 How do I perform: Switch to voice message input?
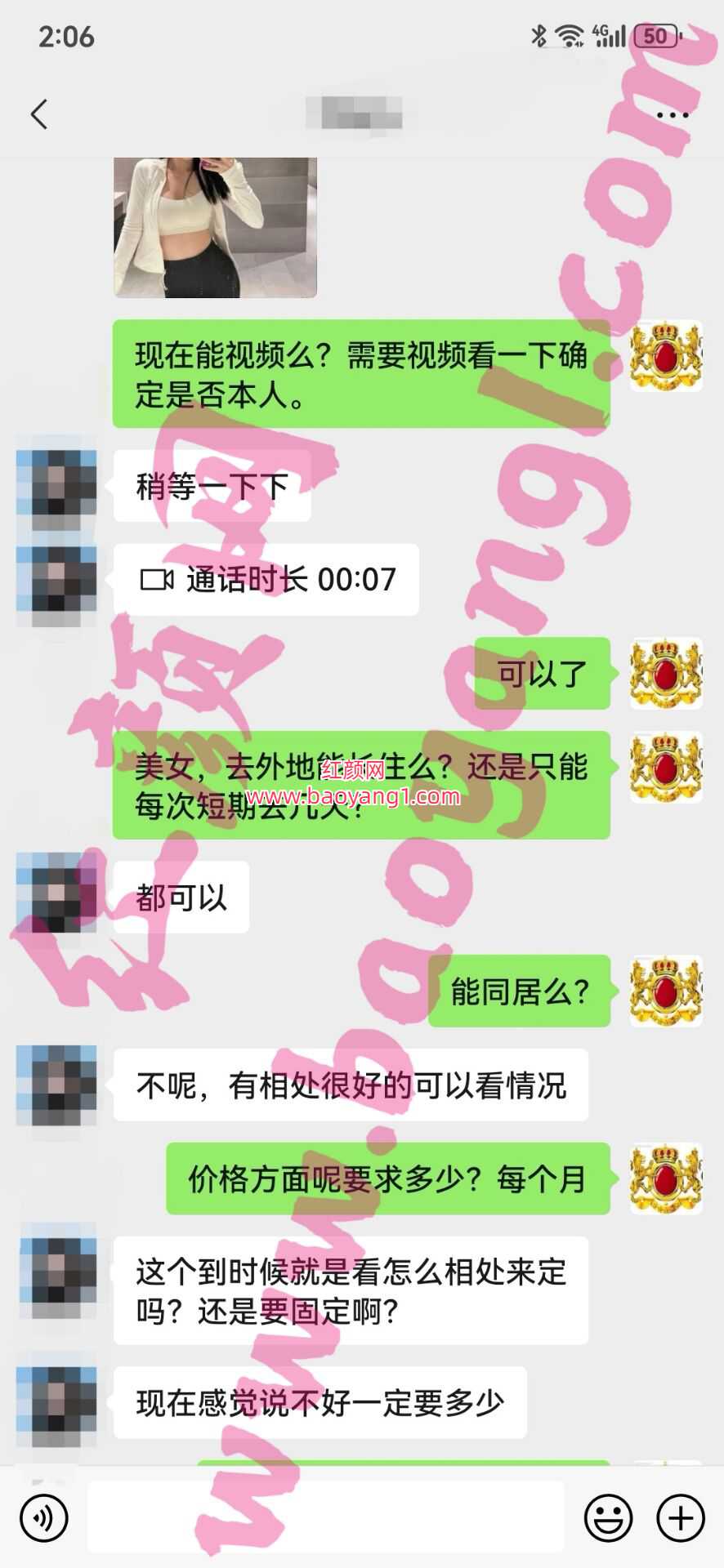pyautogui.click(x=44, y=1518)
